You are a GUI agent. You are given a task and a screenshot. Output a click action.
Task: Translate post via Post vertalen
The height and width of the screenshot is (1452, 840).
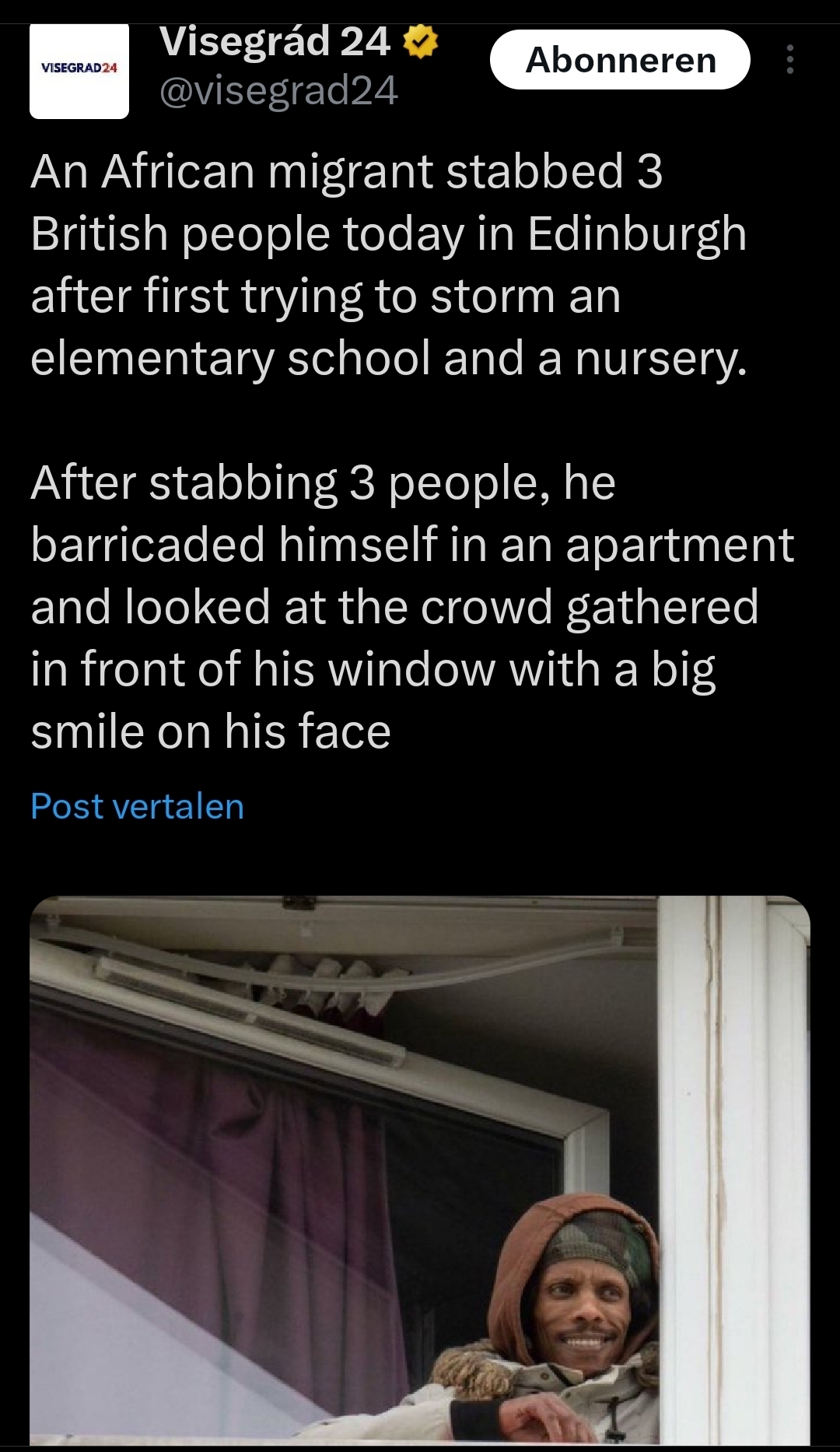pos(138,806)
